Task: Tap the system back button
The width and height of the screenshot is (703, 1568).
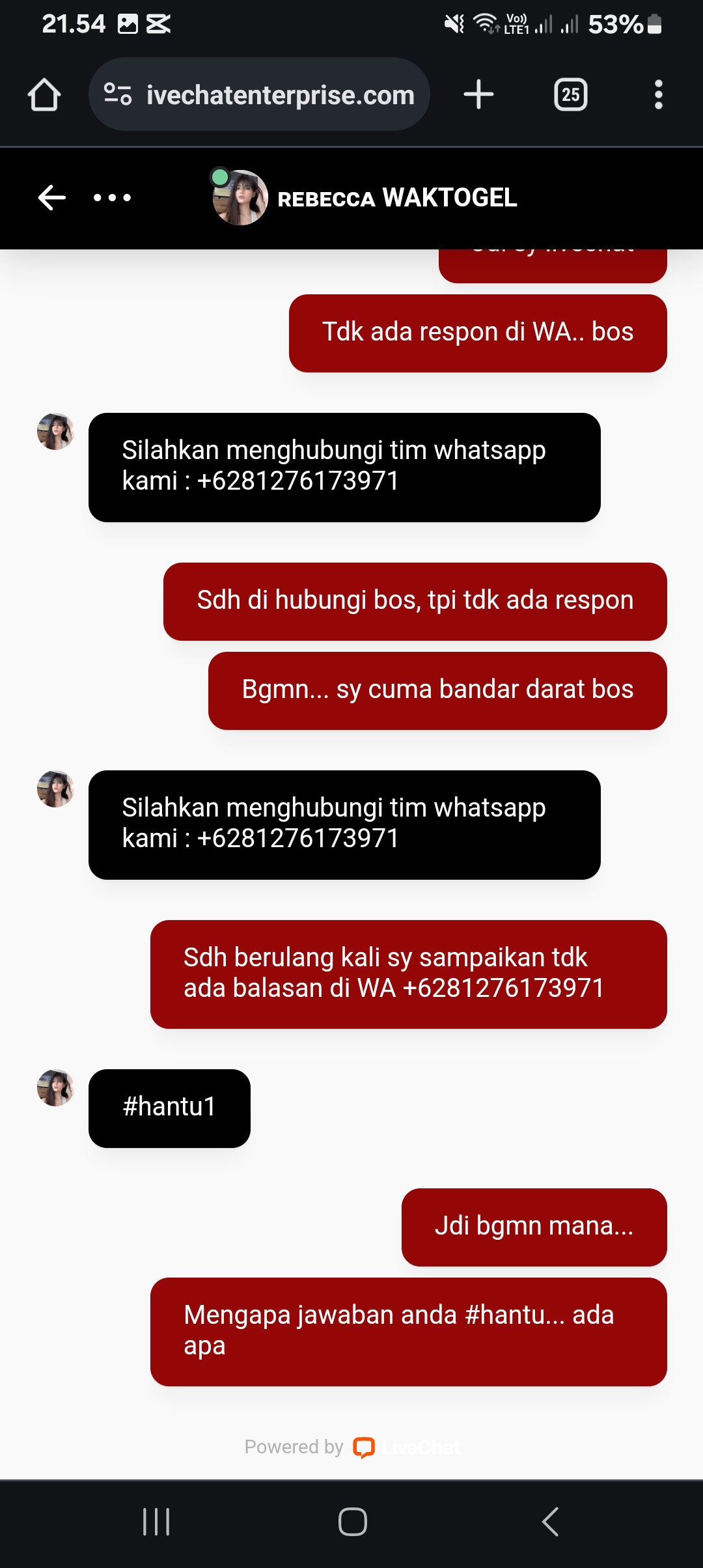Action: pyautogui.click(x=550, y=1522)
